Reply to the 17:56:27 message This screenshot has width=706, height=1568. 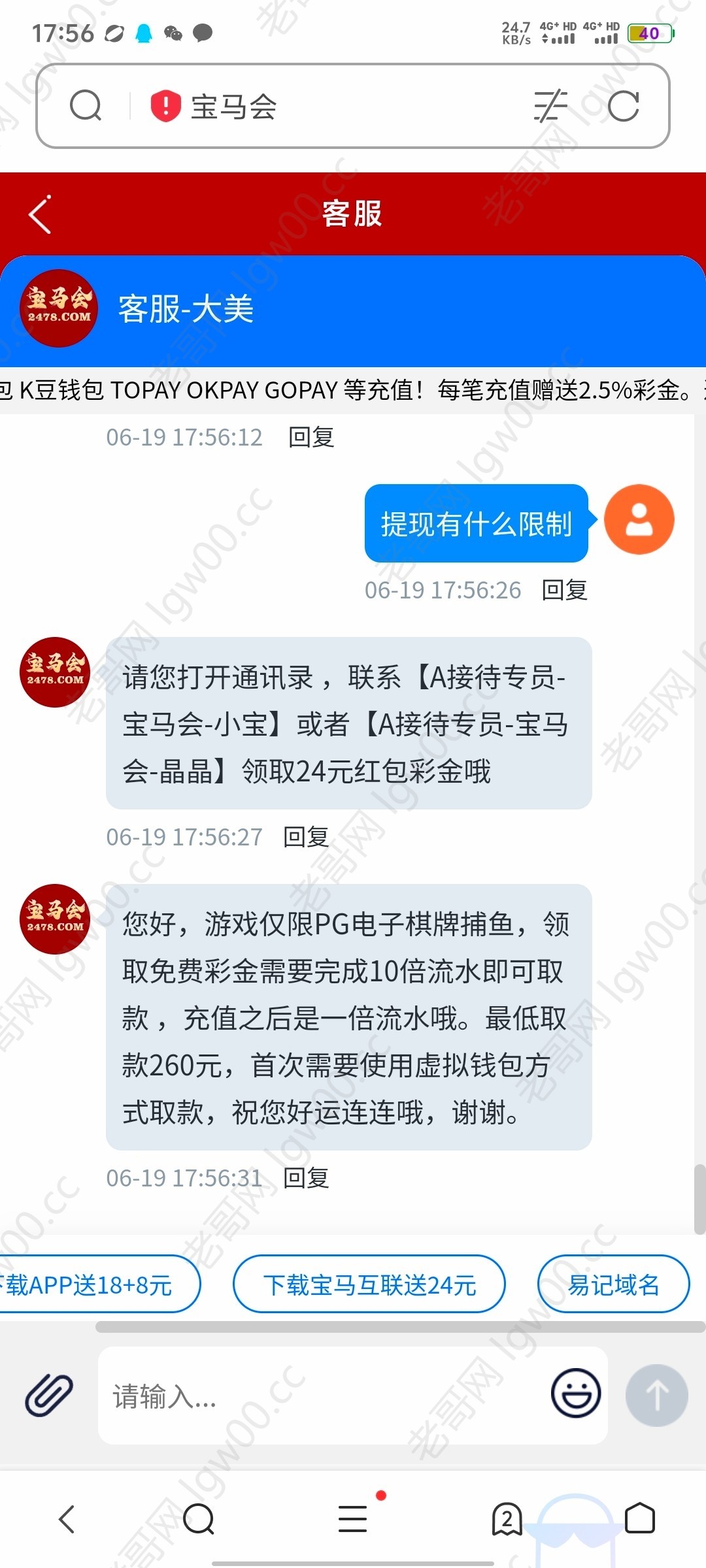[x=306, y=837]
